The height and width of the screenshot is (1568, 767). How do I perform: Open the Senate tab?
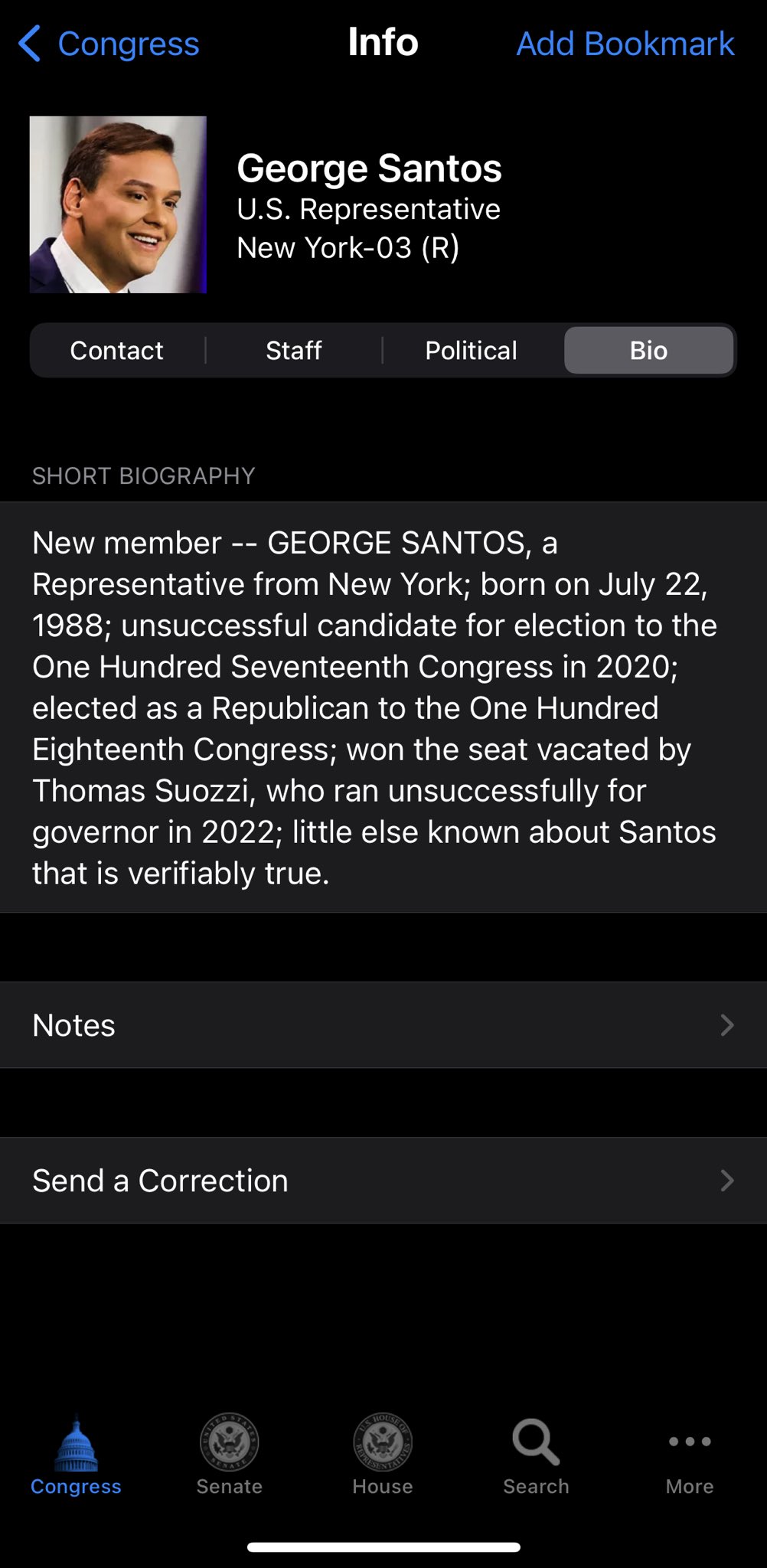click(x=230, y=1456)
